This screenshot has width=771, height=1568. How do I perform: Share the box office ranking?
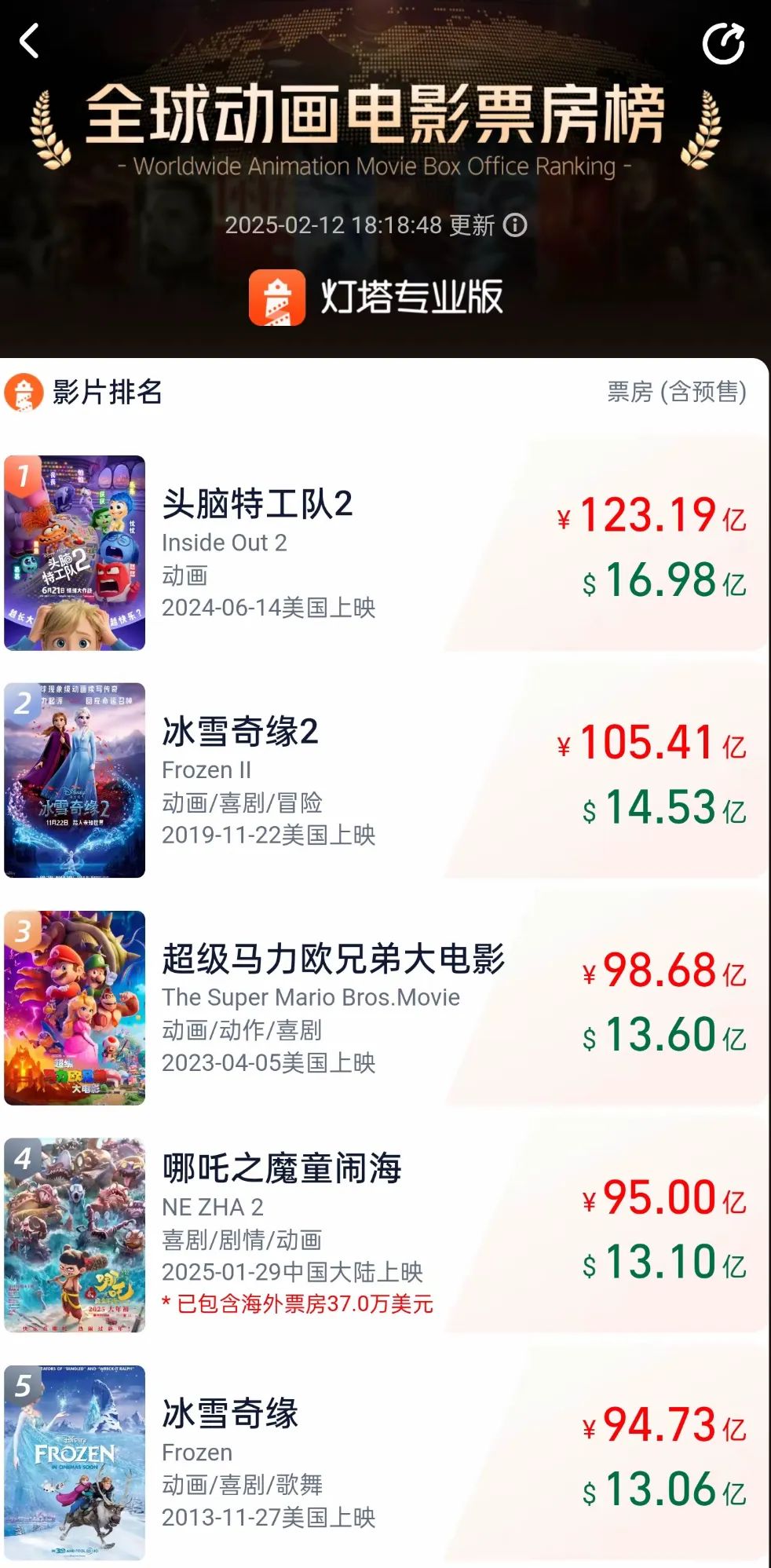pos(722,43)
